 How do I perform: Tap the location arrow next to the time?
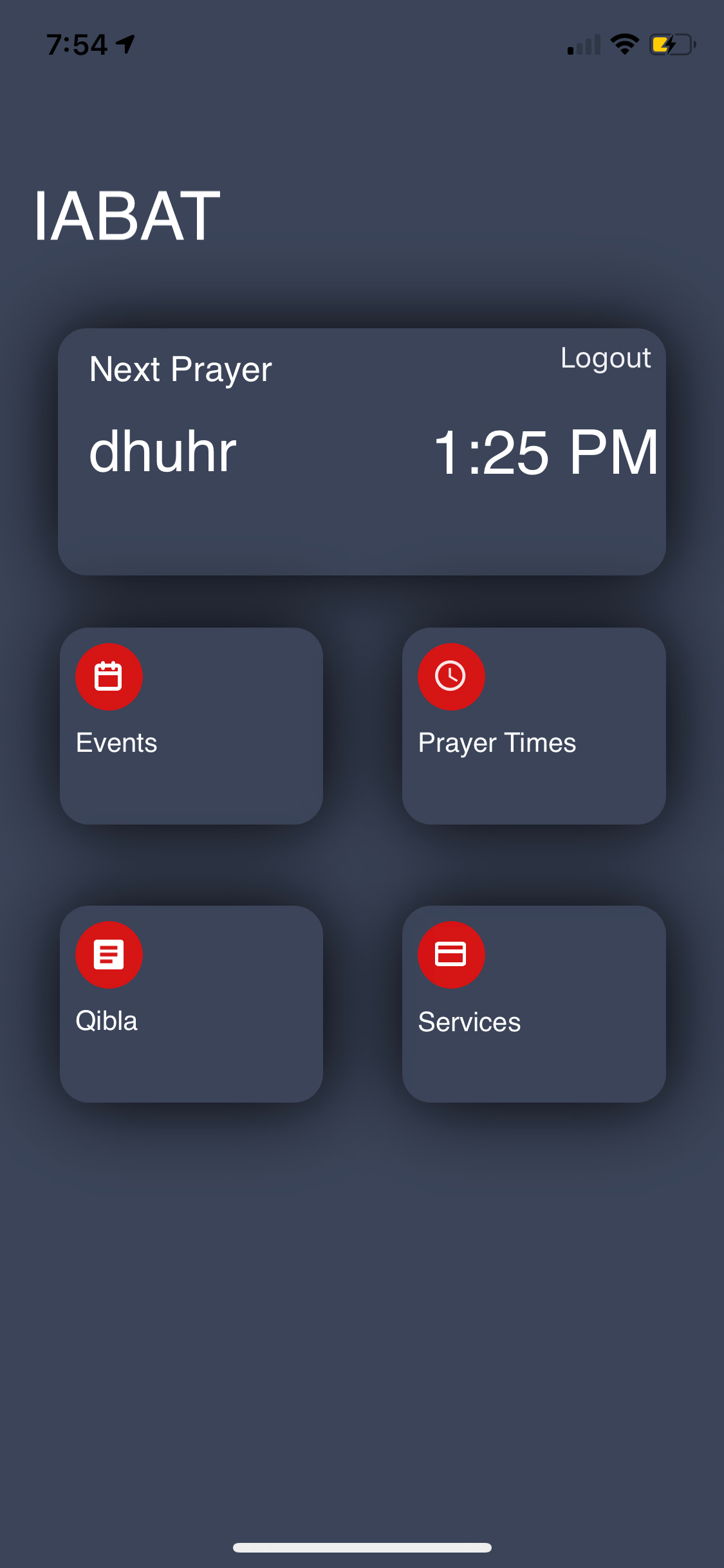click(125, 43)
